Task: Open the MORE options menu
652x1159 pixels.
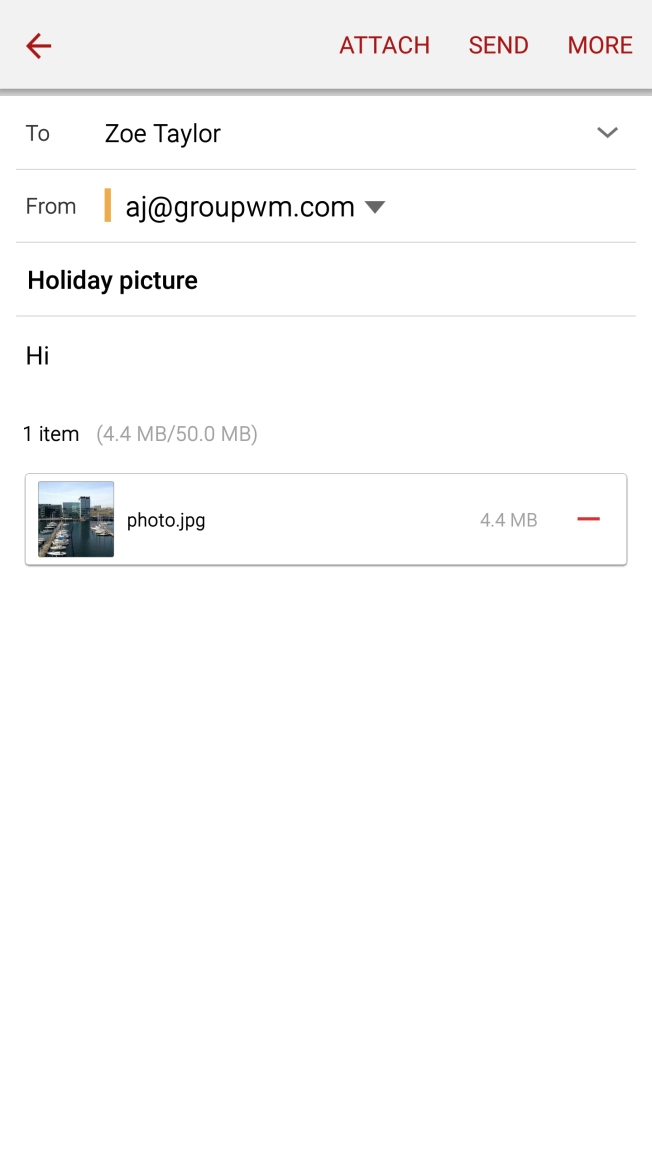Action: tap(600, 45)
